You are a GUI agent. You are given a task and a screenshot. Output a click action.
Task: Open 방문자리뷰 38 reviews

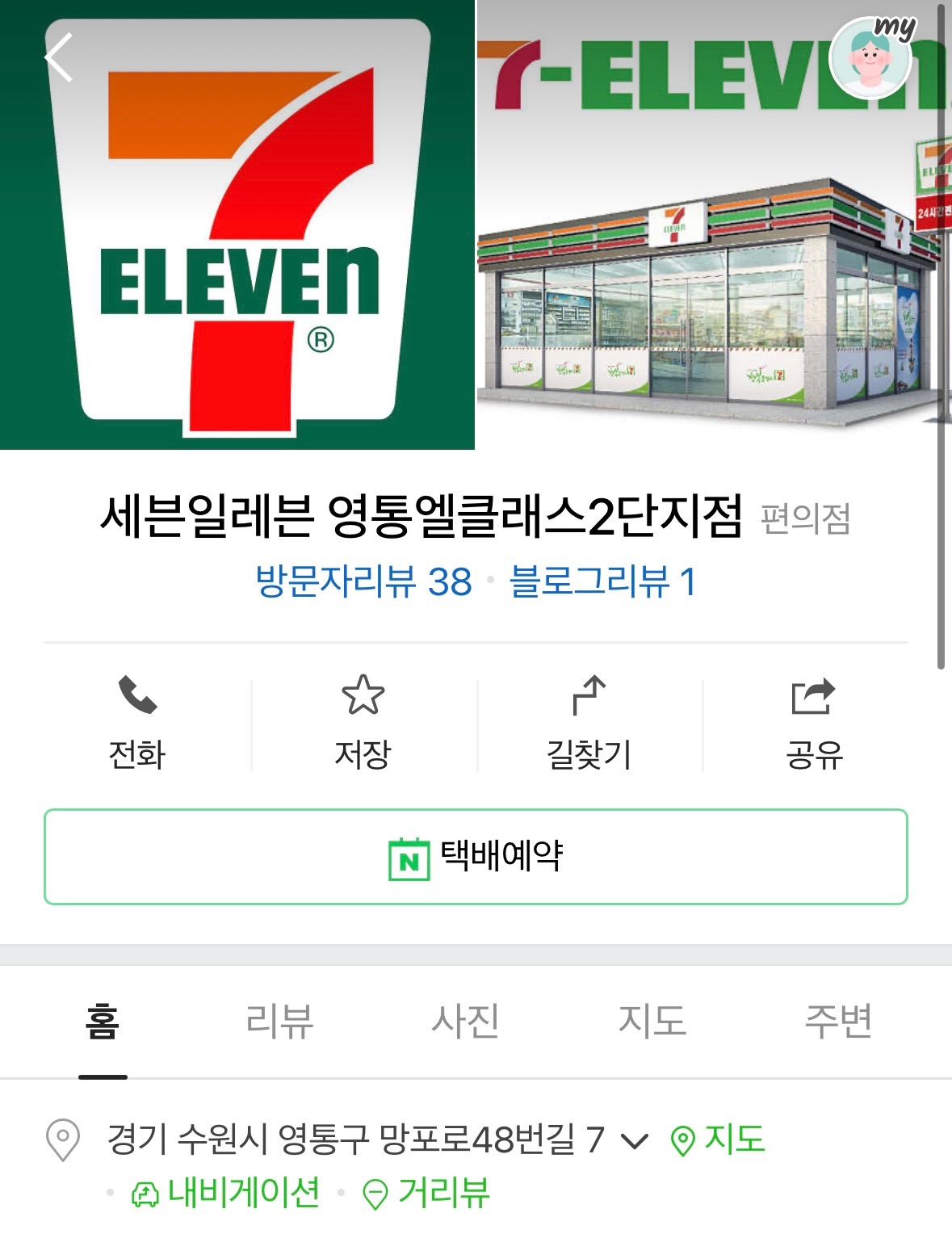coord(363,581)
